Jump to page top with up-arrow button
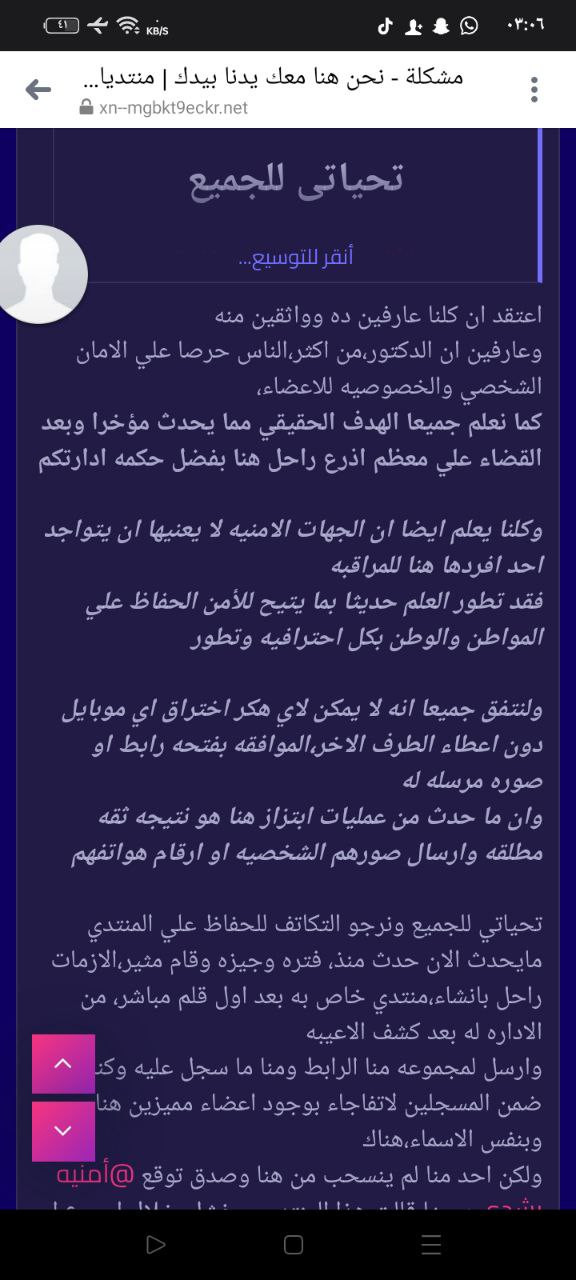This screenshot has width=576, height=1280. click(x=63, y=1063)
